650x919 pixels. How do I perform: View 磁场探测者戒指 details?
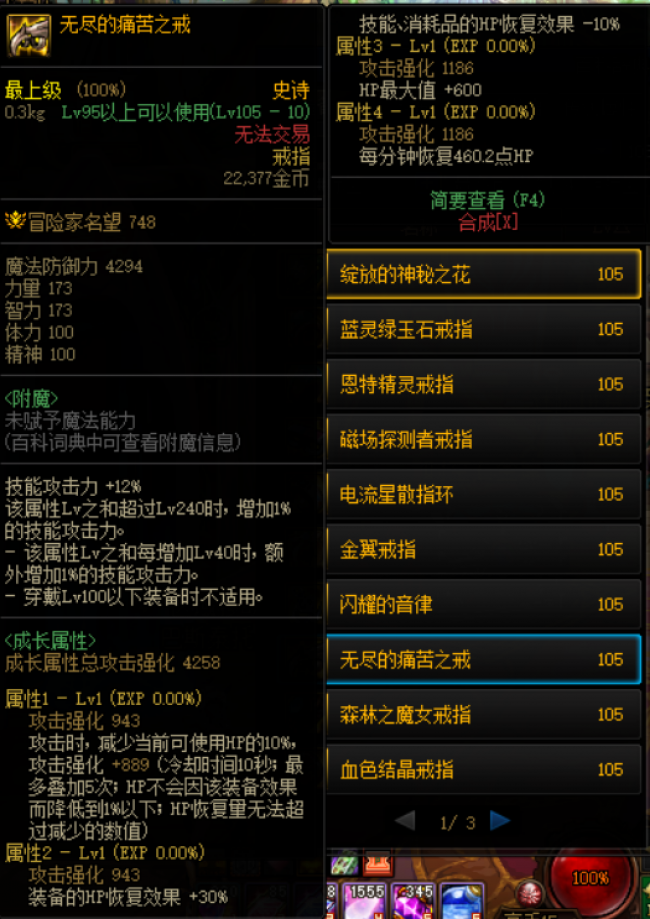[484, 440]
